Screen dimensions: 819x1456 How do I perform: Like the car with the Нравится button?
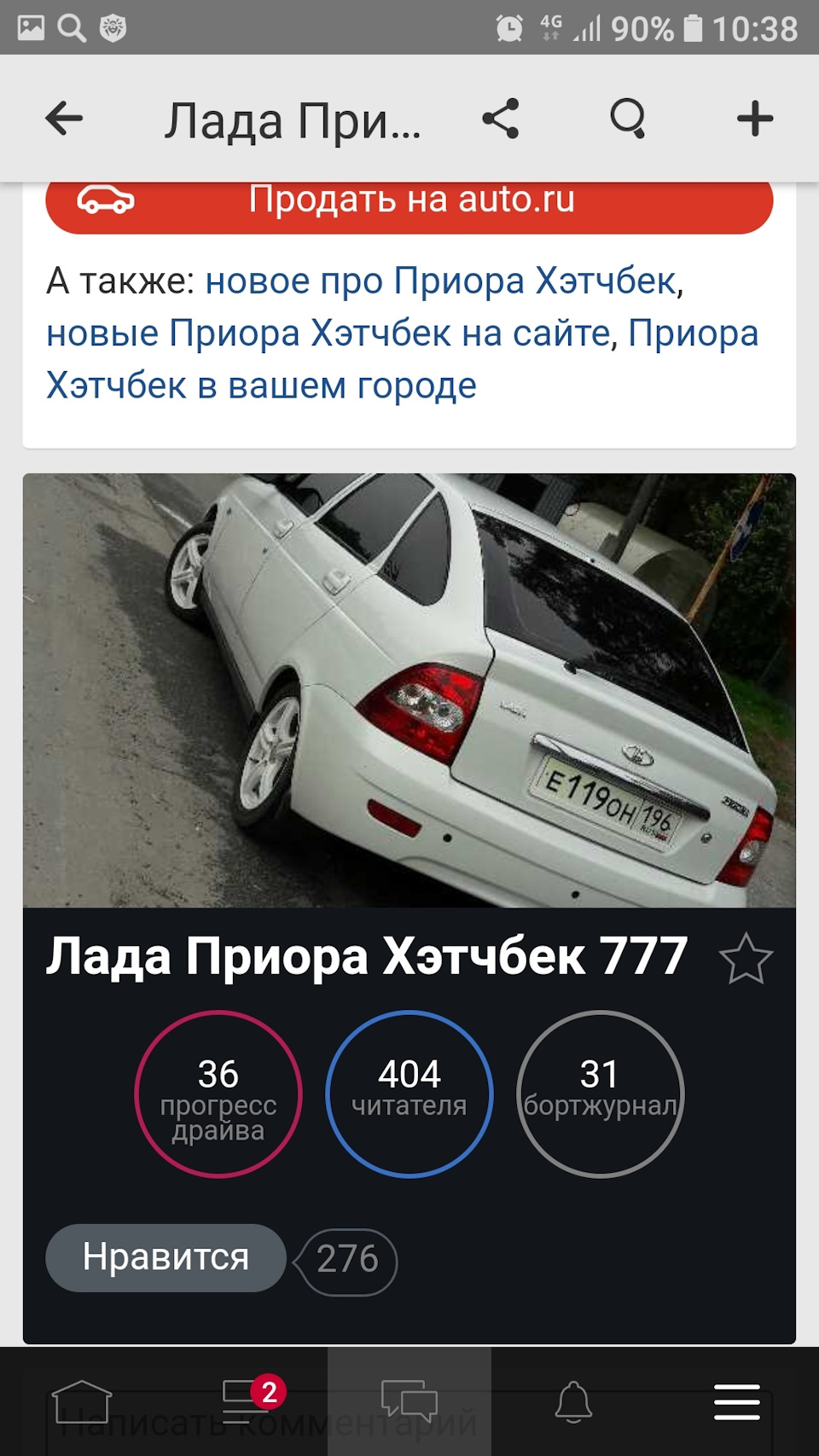click(166, 1257)
